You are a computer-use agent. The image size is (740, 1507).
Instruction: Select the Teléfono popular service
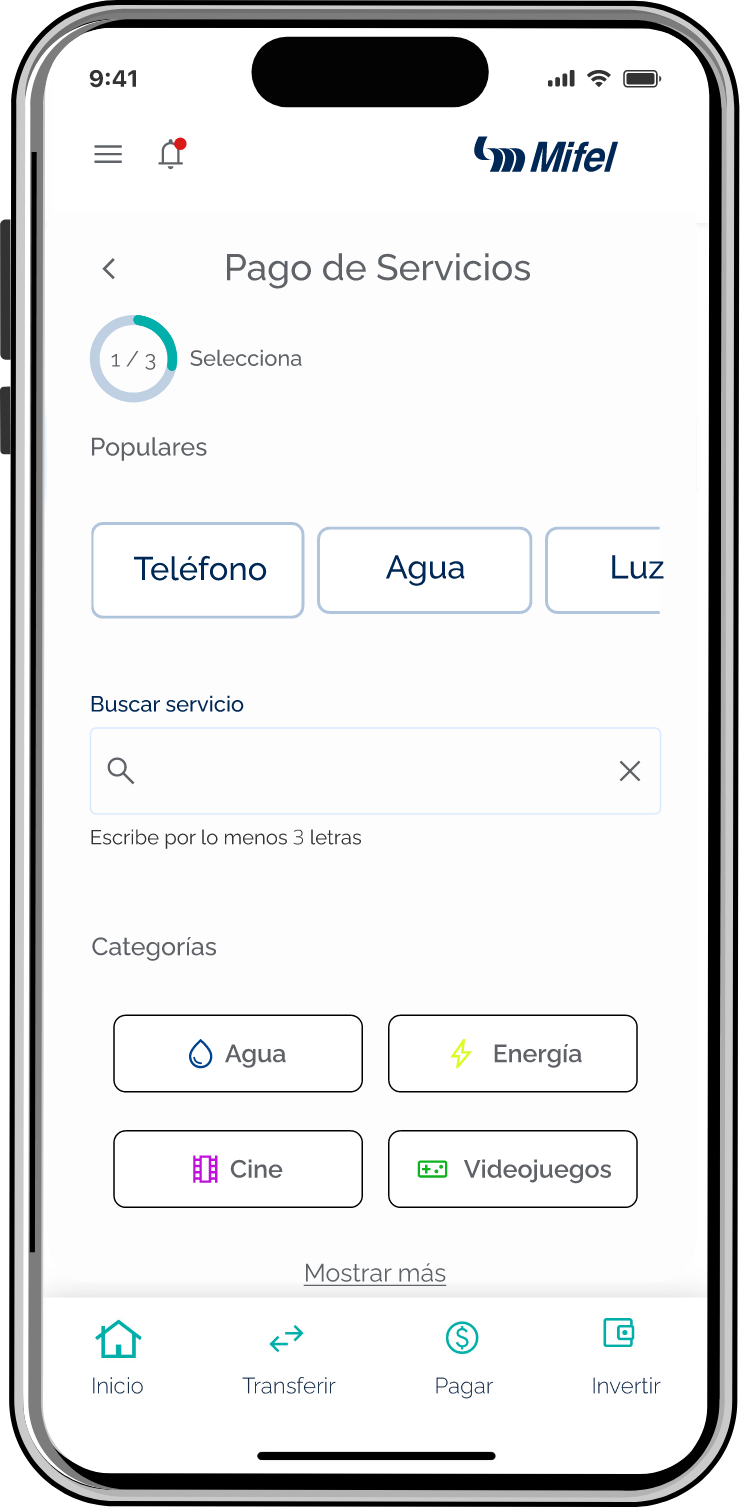pos(198,569)
